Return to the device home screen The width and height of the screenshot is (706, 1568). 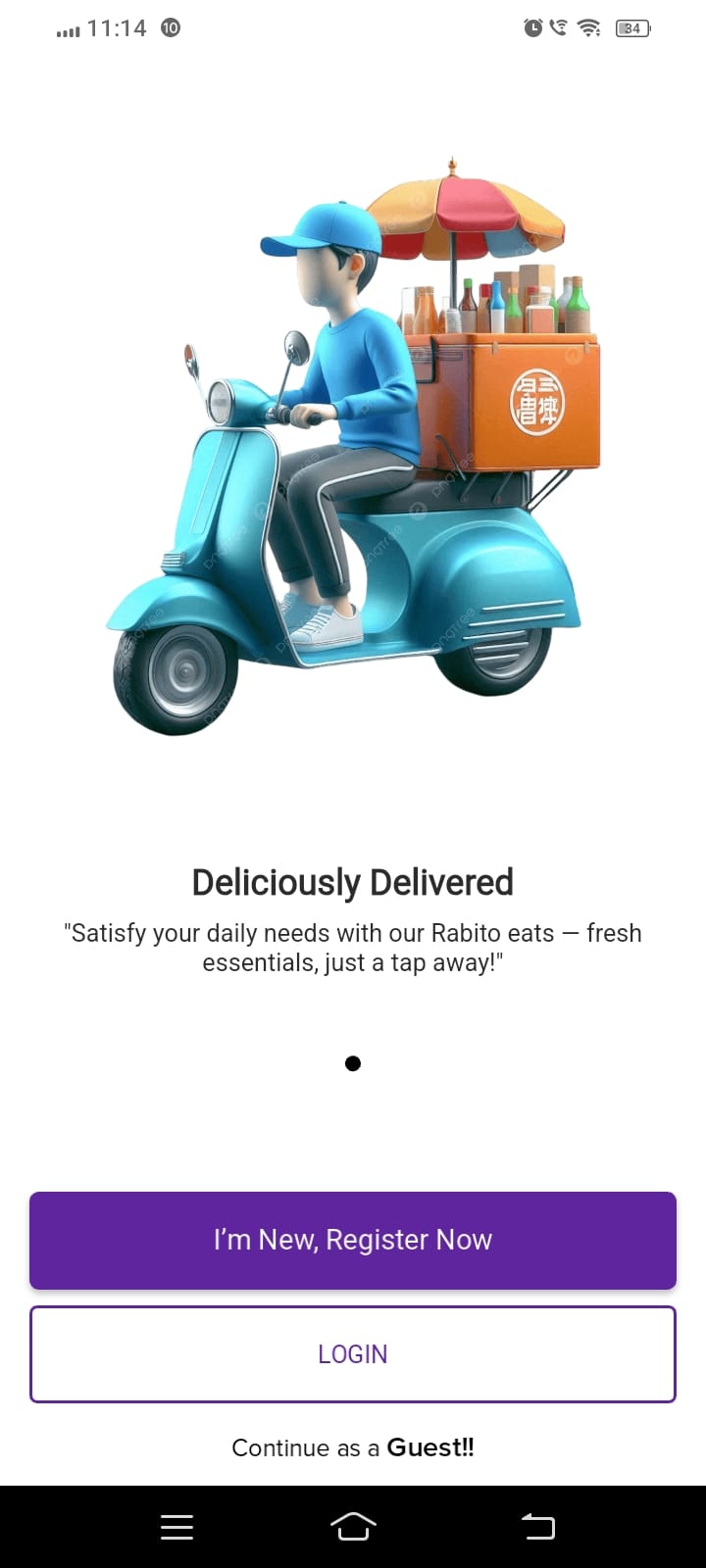coord(353,1526)
